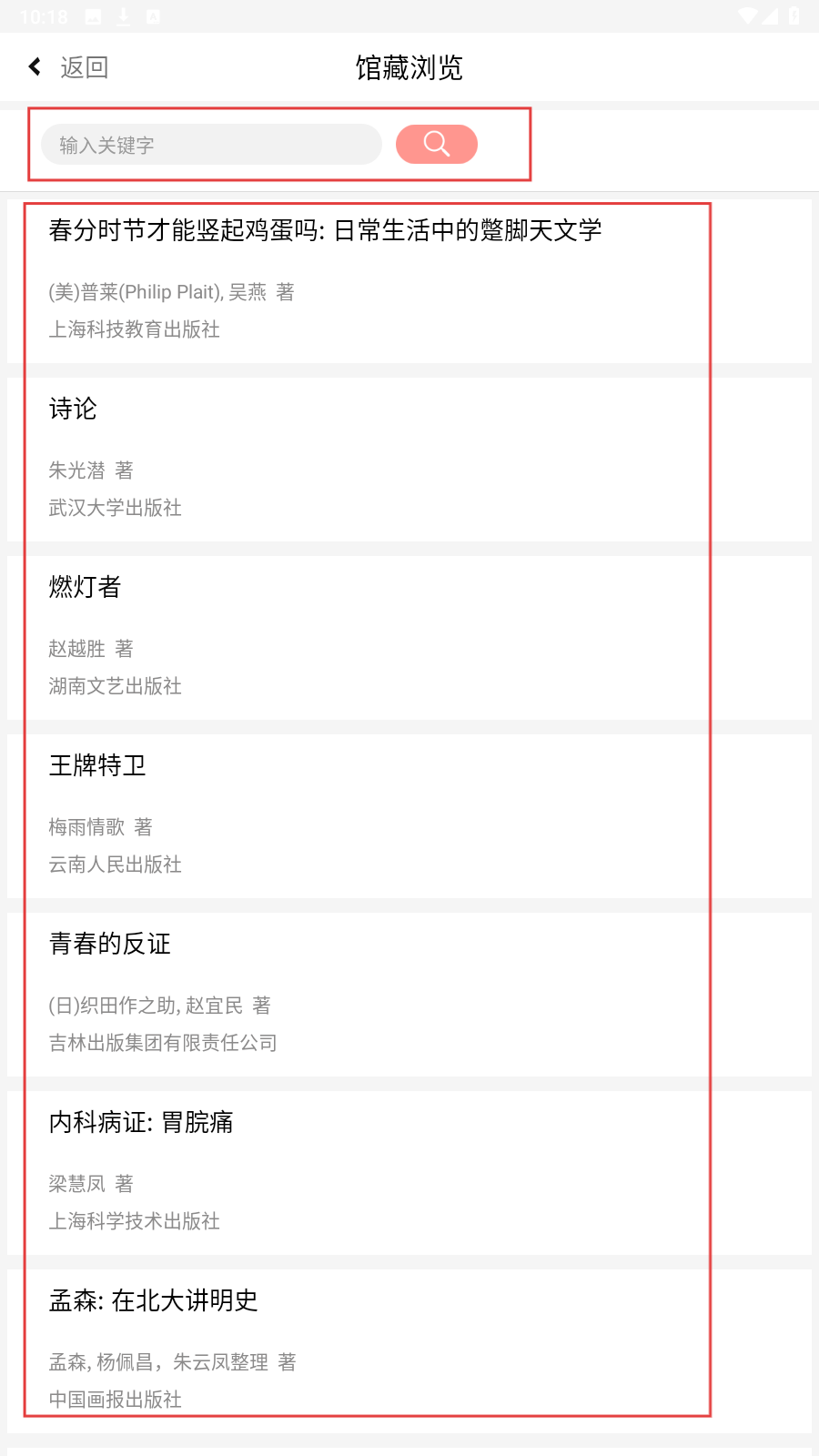The height and width of the screenshot is (1456, 819).
Task: Go back using the 返回 button
Action: [69, 67]
